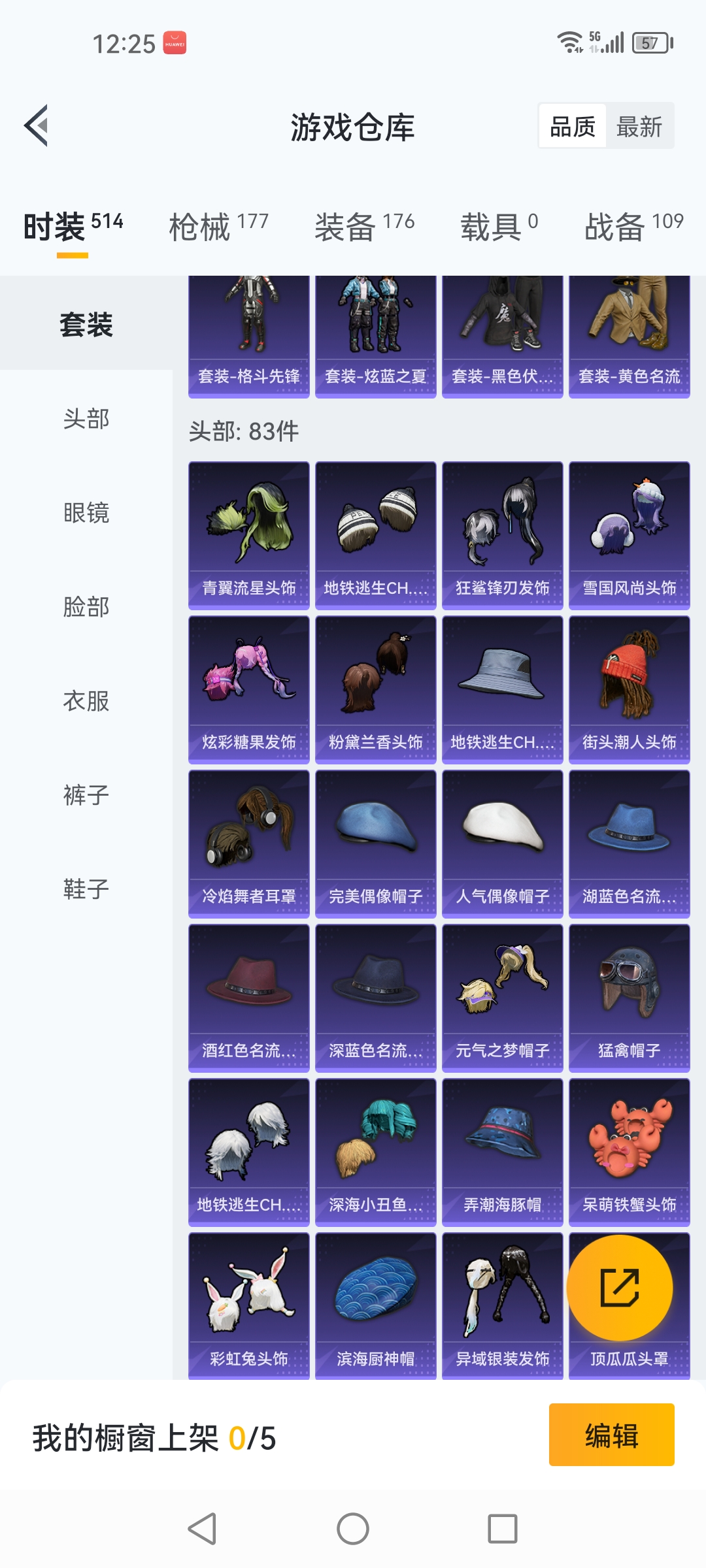Select the 眼镜 category in sidebar
Viewport: 706px width, 1568px height.
(x=86, y=513)
